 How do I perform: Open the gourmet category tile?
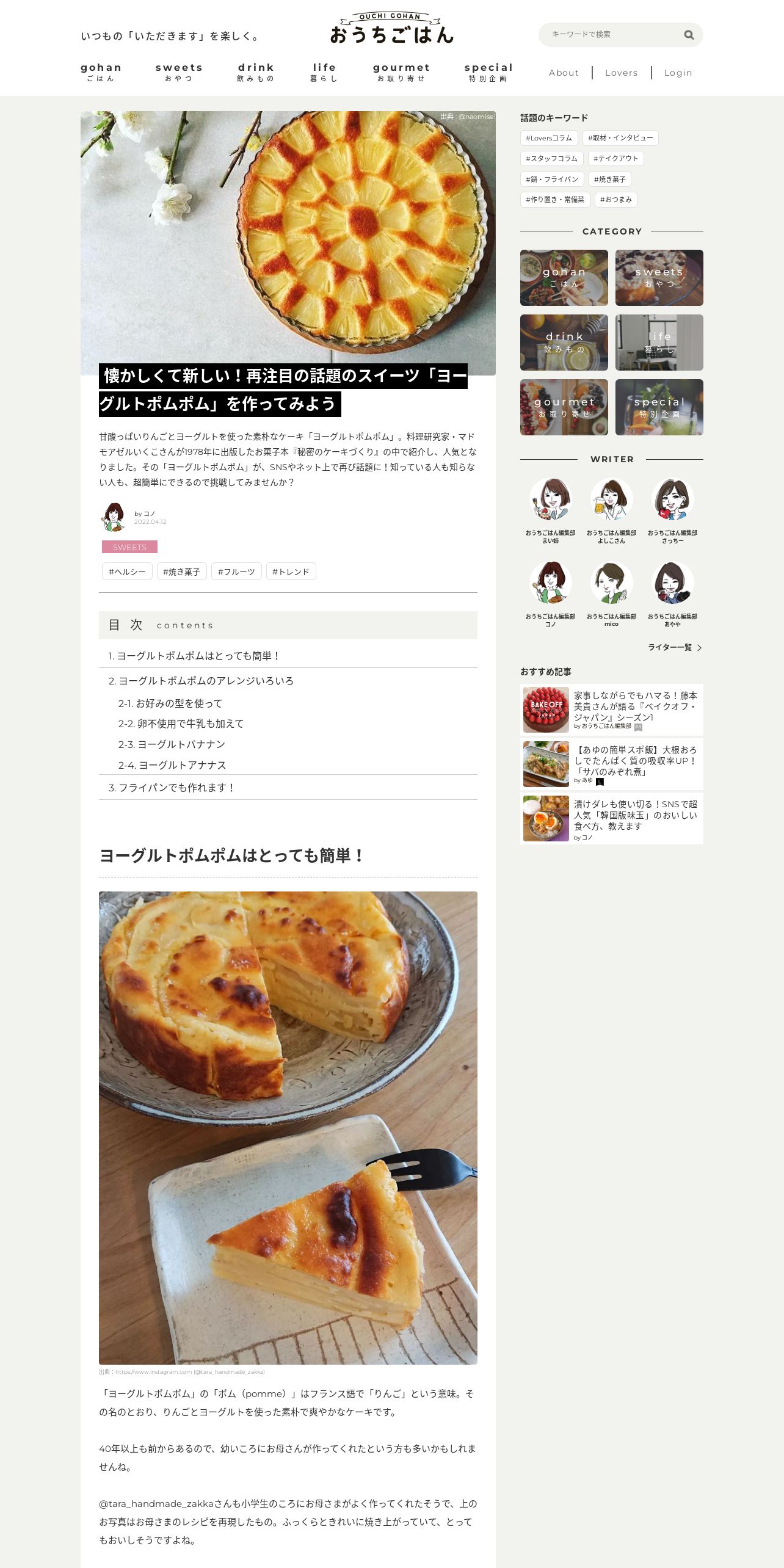pos(564,407)
